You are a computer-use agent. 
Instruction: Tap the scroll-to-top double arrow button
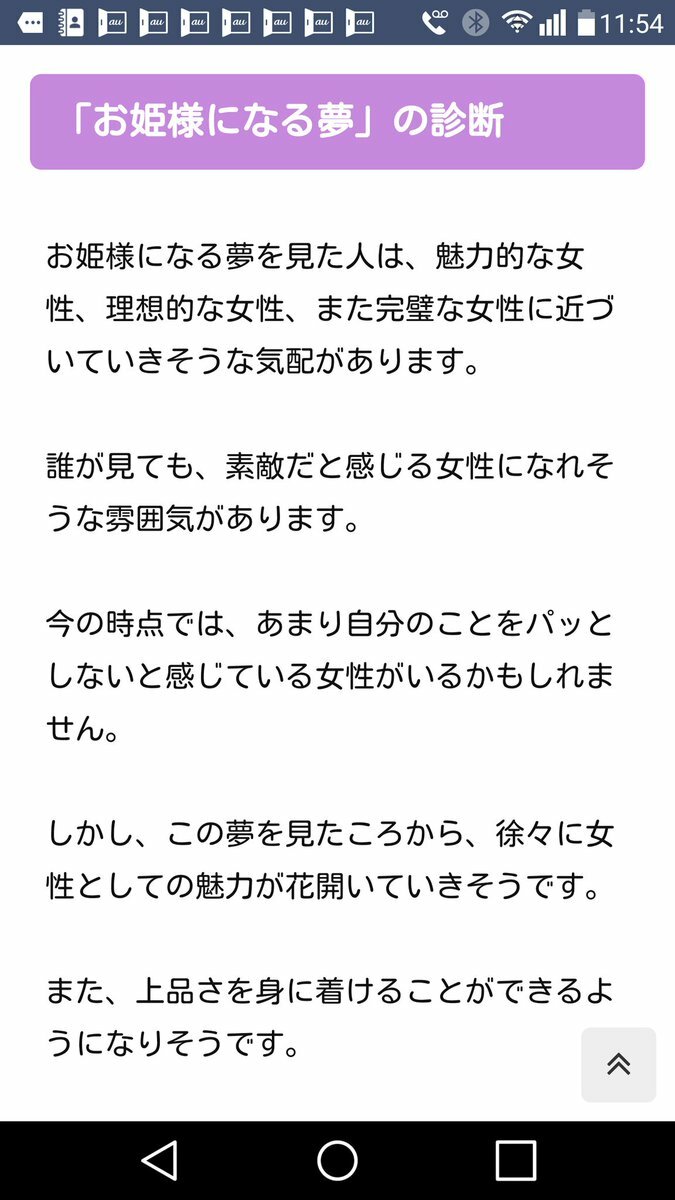(618, 1065)
